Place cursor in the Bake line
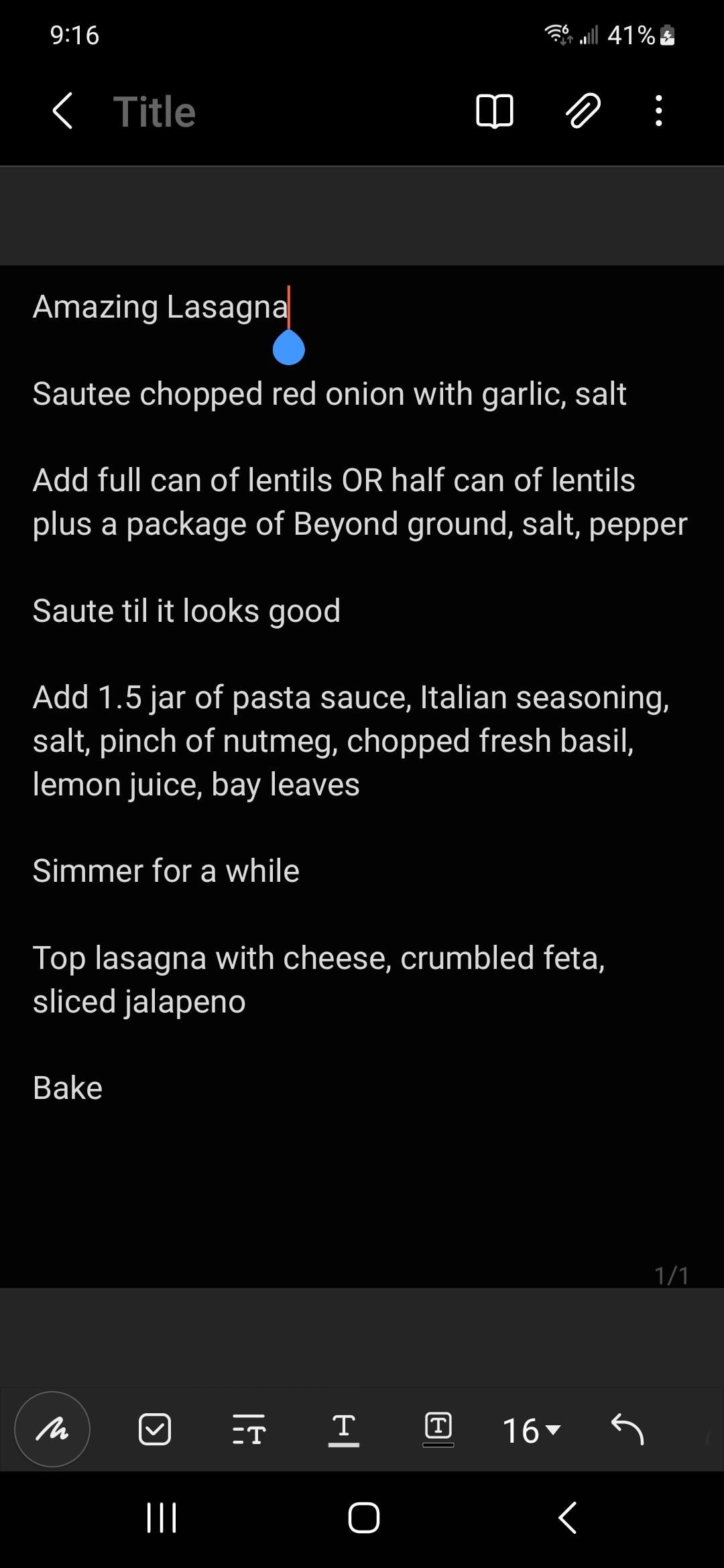 [x=68, y=1088]
